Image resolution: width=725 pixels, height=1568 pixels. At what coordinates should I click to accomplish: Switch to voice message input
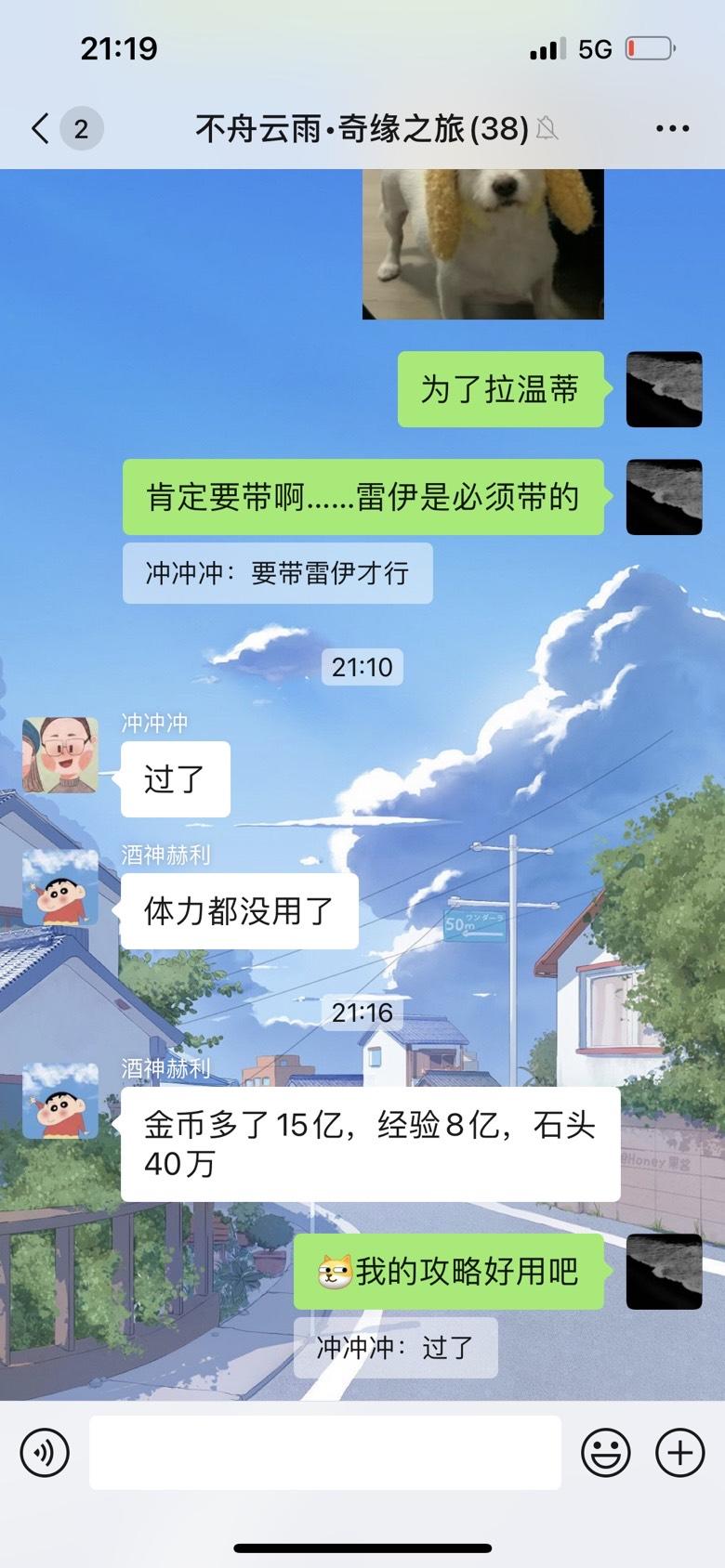coord(45,1451)
